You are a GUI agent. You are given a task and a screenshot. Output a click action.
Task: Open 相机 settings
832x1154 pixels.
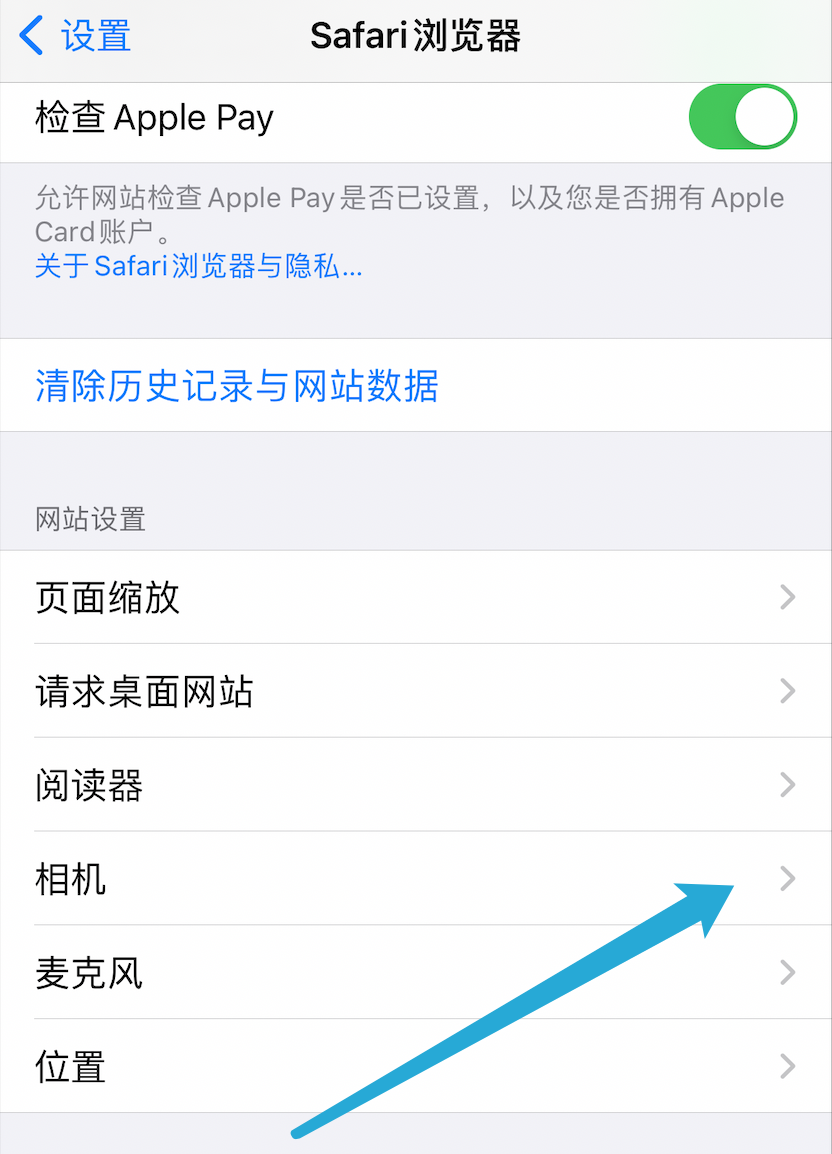415,879
